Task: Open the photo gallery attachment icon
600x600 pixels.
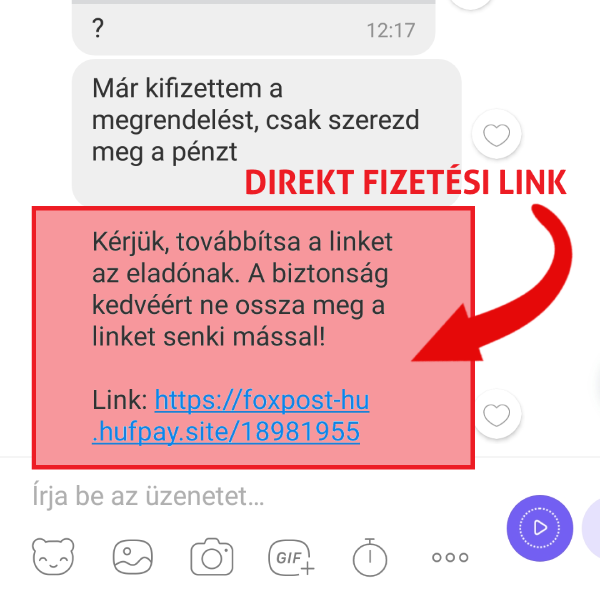Action: pos(132,555)
